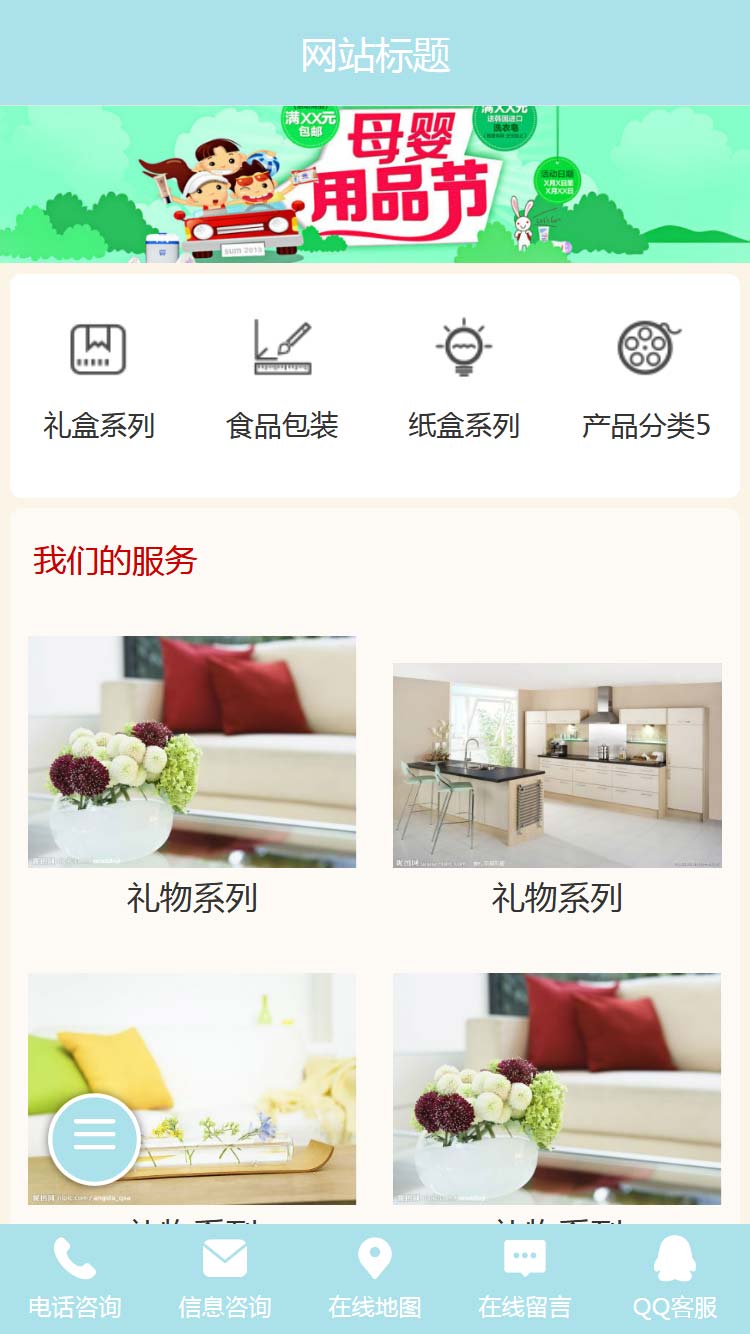Tap 电话咨询 in bottom bar
The height and width of the screenshot is (1334, 750).
coord(75,1279)
